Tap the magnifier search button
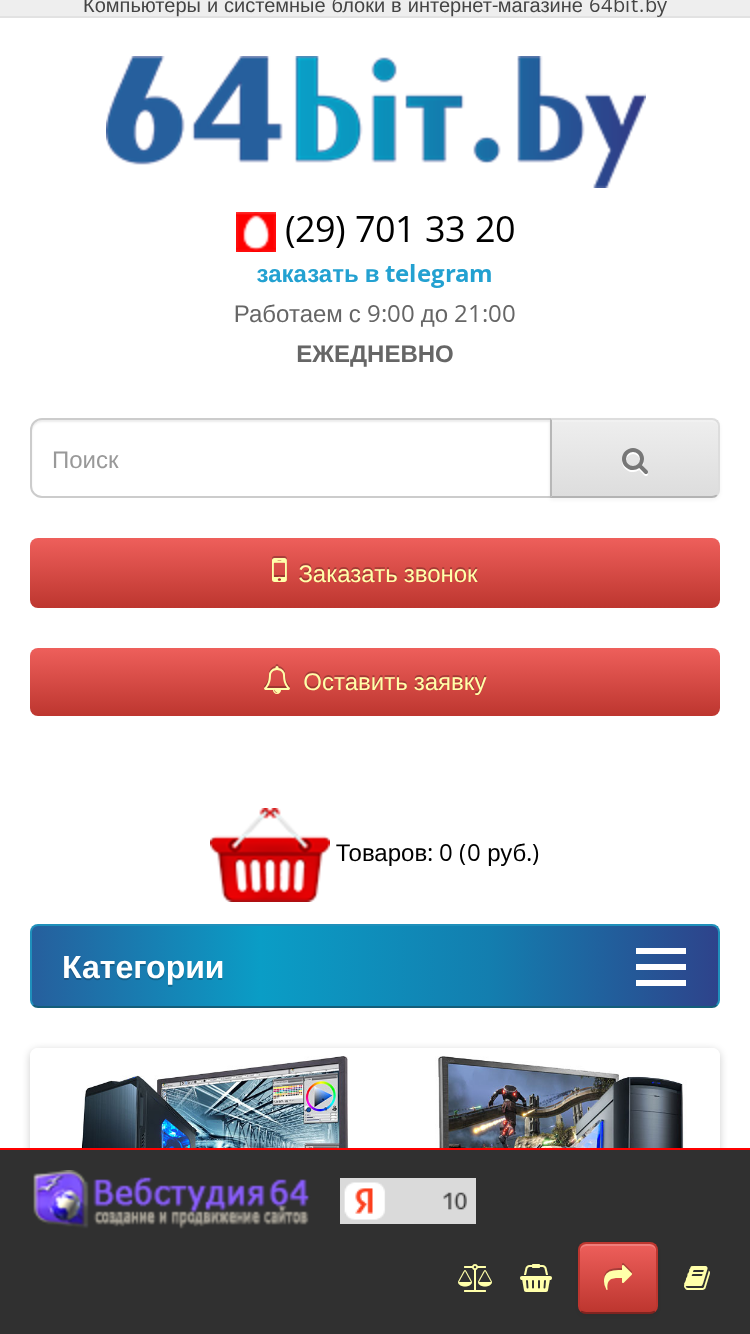750x1334 pixels. click(x=635, y=458)
